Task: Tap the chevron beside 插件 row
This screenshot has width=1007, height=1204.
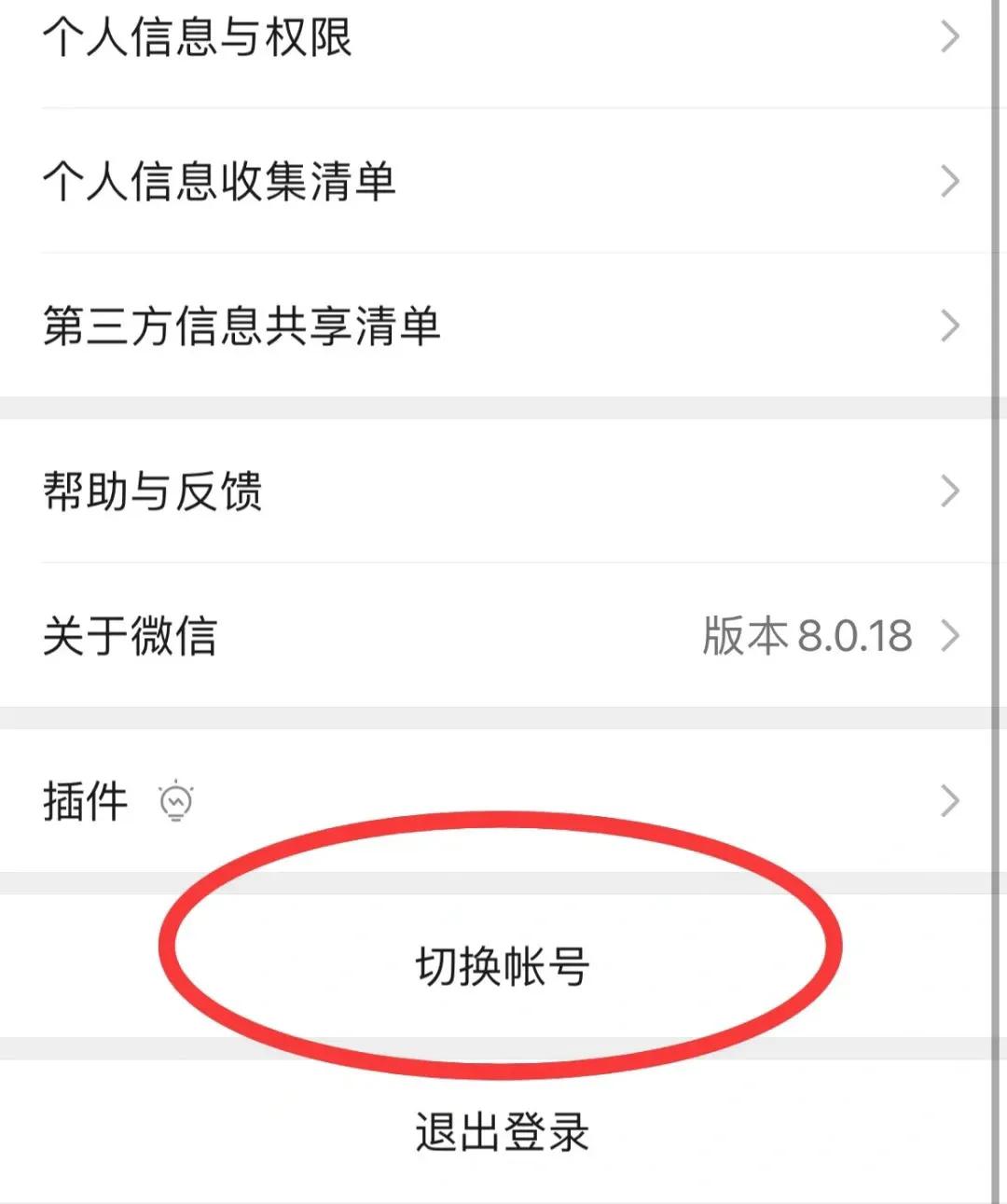Action: pyautogui.click(x=950, y=799)
